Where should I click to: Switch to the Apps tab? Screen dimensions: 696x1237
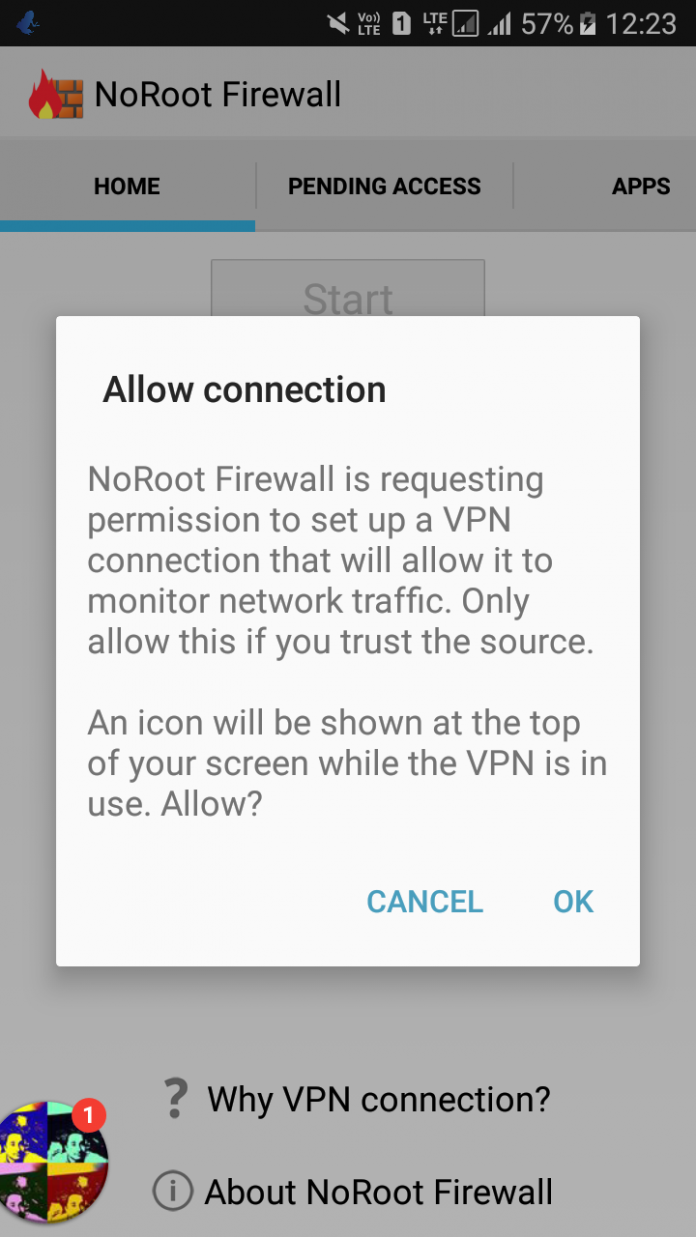(x=640, y=186)
